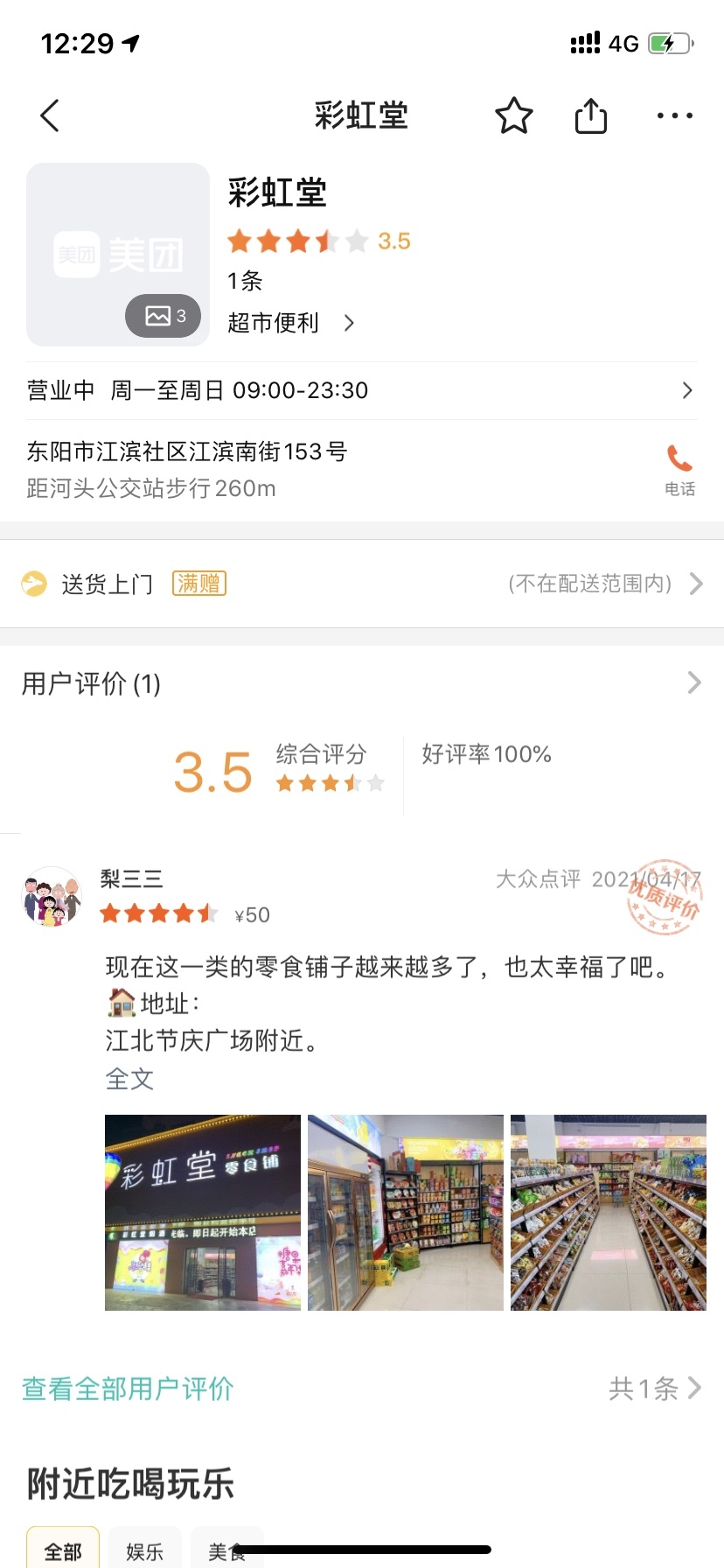Share this store page
Viewport: 724px width, 1568px height.
tap(590, 115)
